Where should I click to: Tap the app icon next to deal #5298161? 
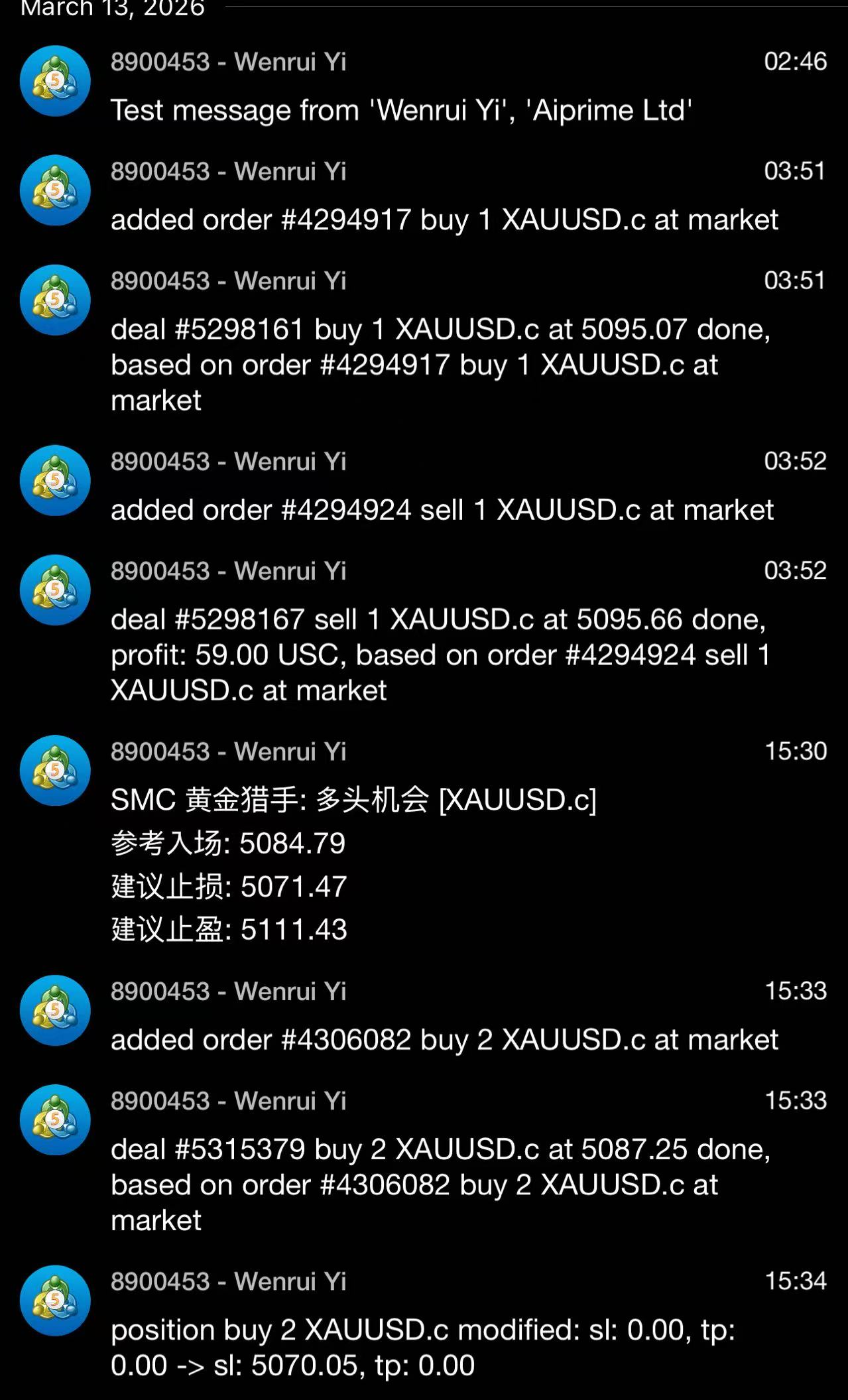coord(53,300)
